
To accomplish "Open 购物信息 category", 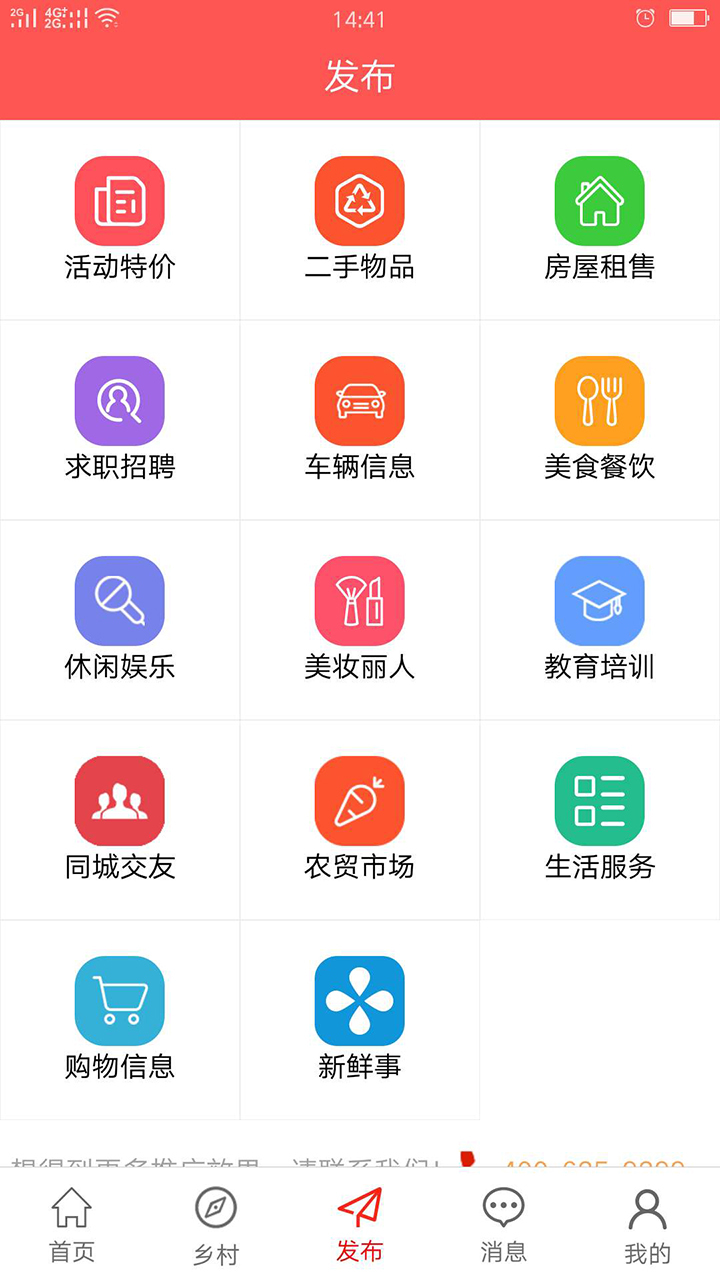I will coord(120,1020).
